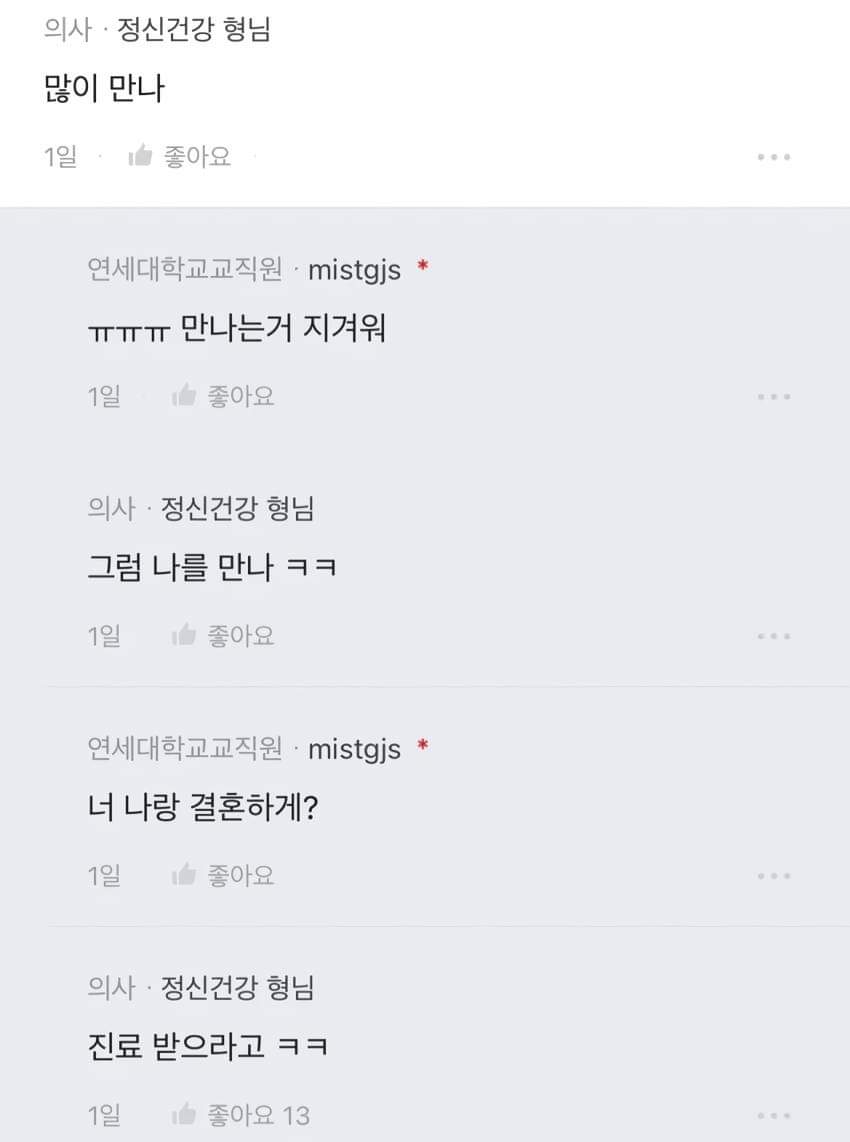
Task: Open more options for '진료 받으라고' reply
Action: pyautogui.click(x=774, y=1115)
